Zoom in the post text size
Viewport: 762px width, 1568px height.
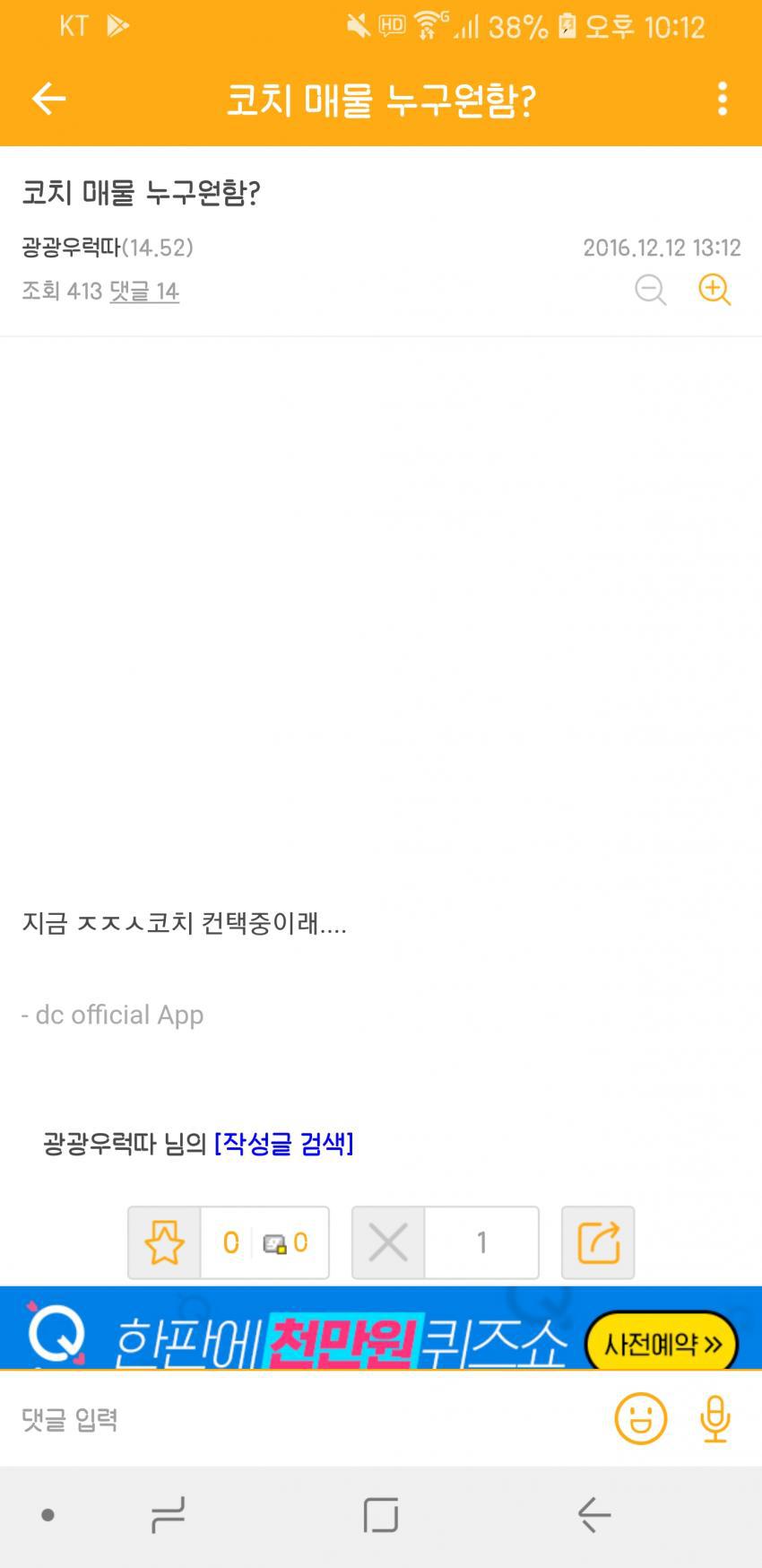tap(714, 290)
